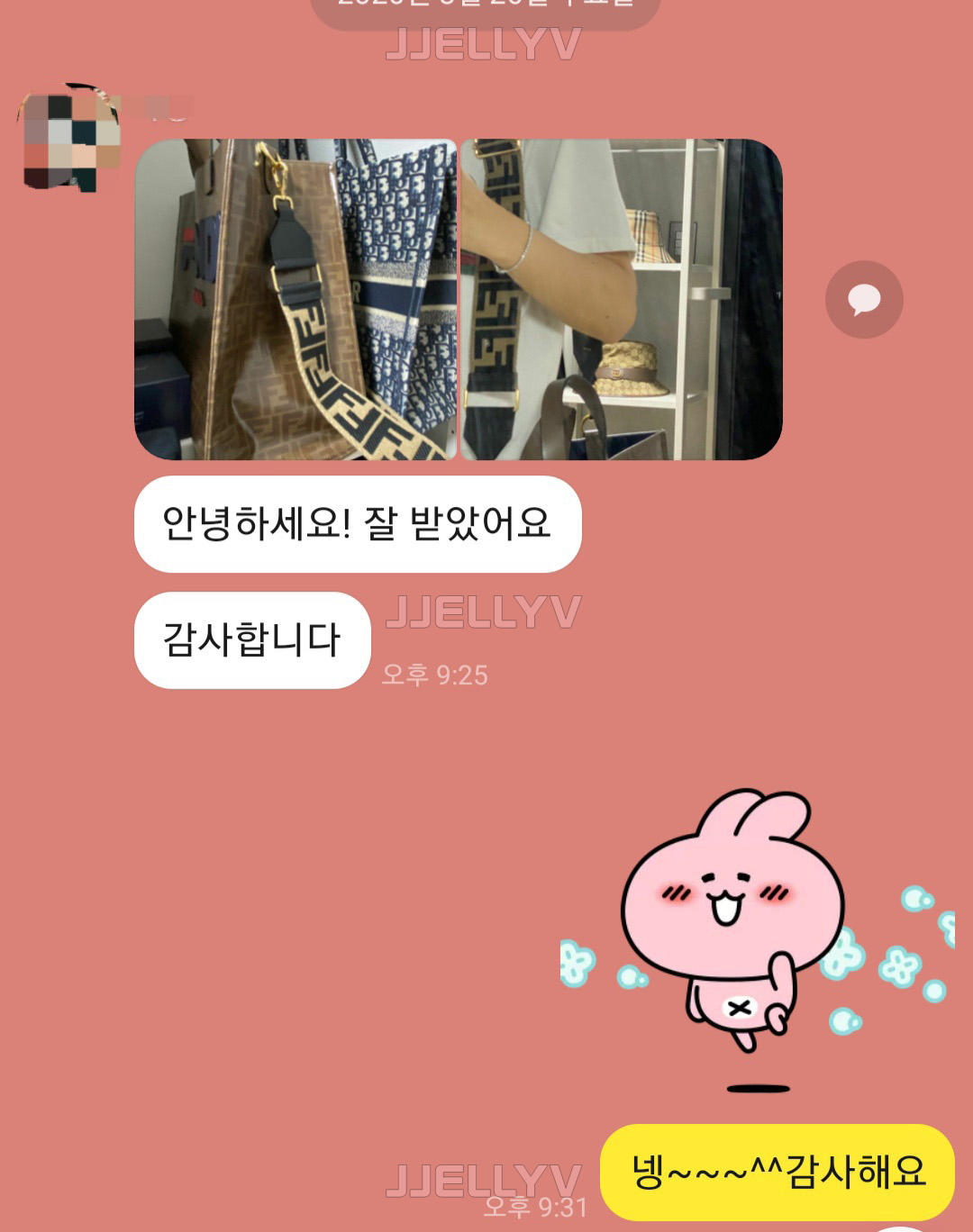The image size is (973, 1232).
Task: Open the left photo of the brown bag strap
Action: tap(296, 299)
